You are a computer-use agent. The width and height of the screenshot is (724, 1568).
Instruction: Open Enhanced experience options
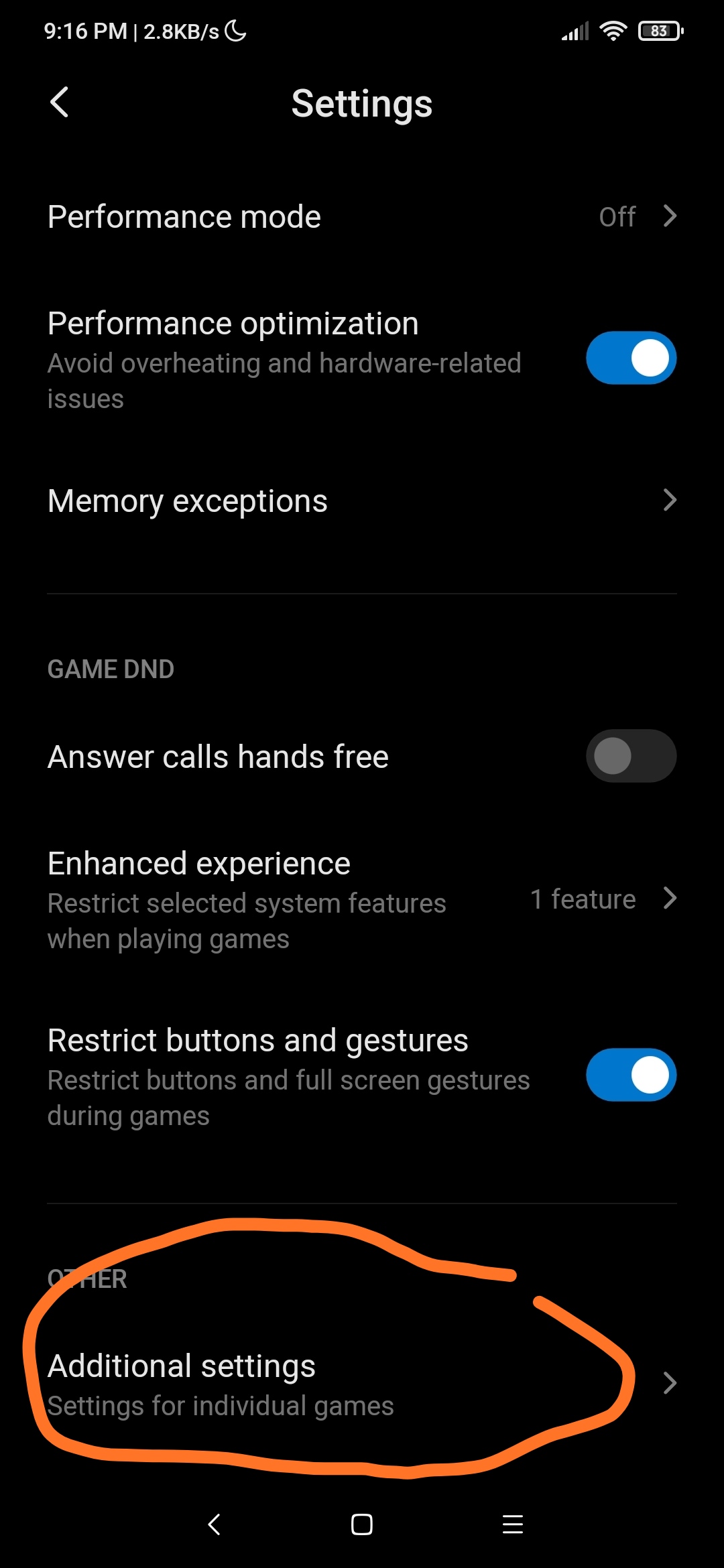362,899
